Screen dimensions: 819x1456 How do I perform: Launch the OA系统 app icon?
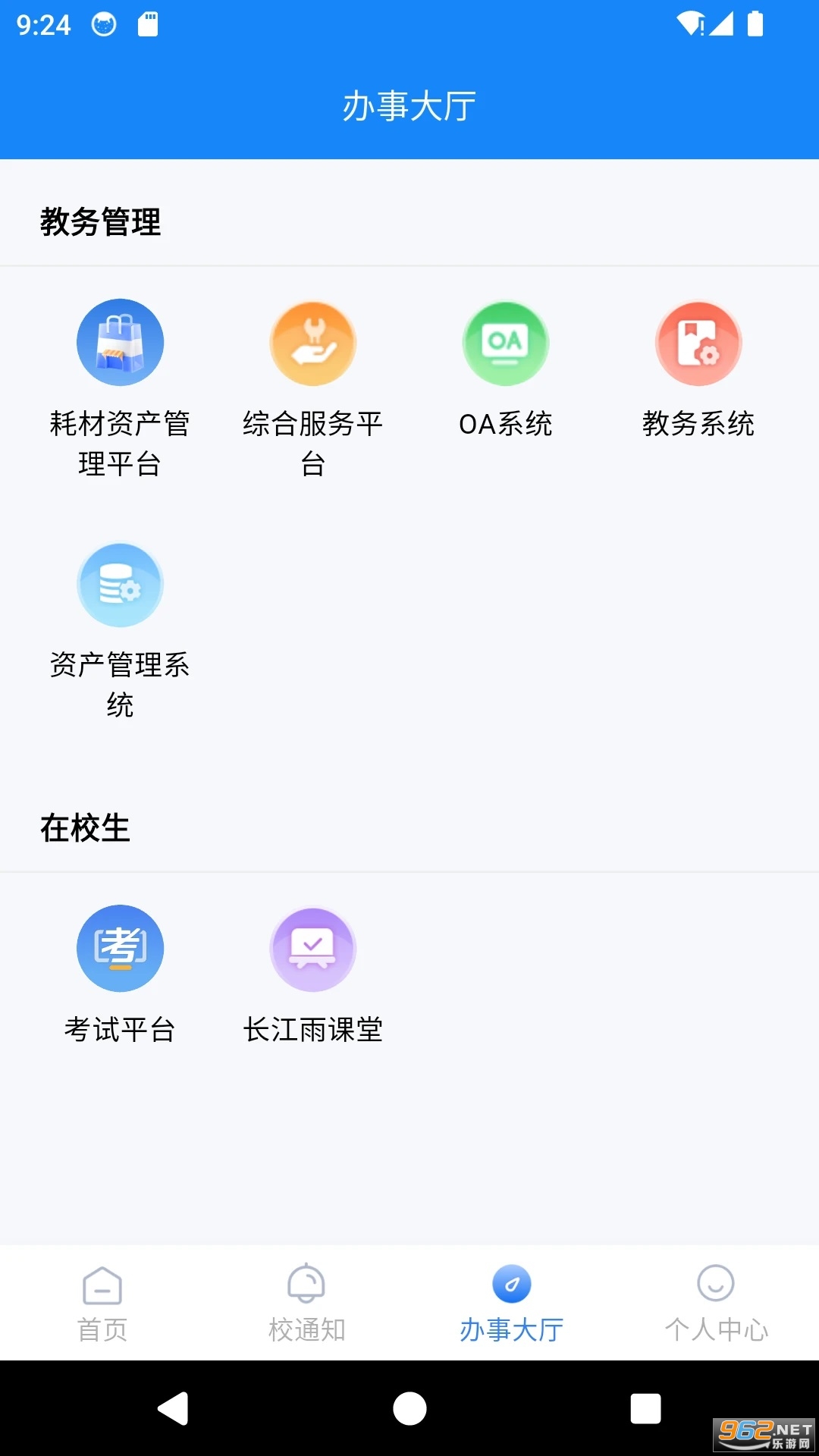506,343
